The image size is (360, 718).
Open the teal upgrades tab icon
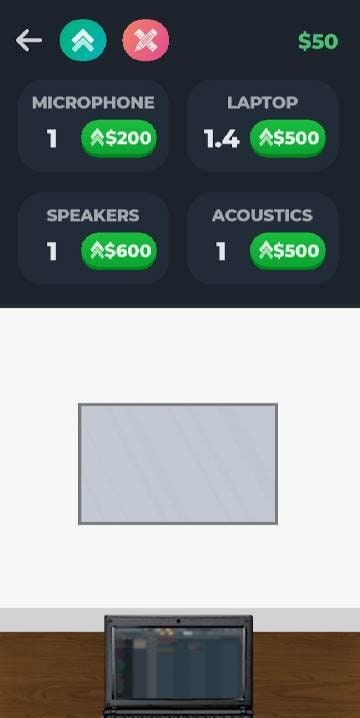[83, 40]
